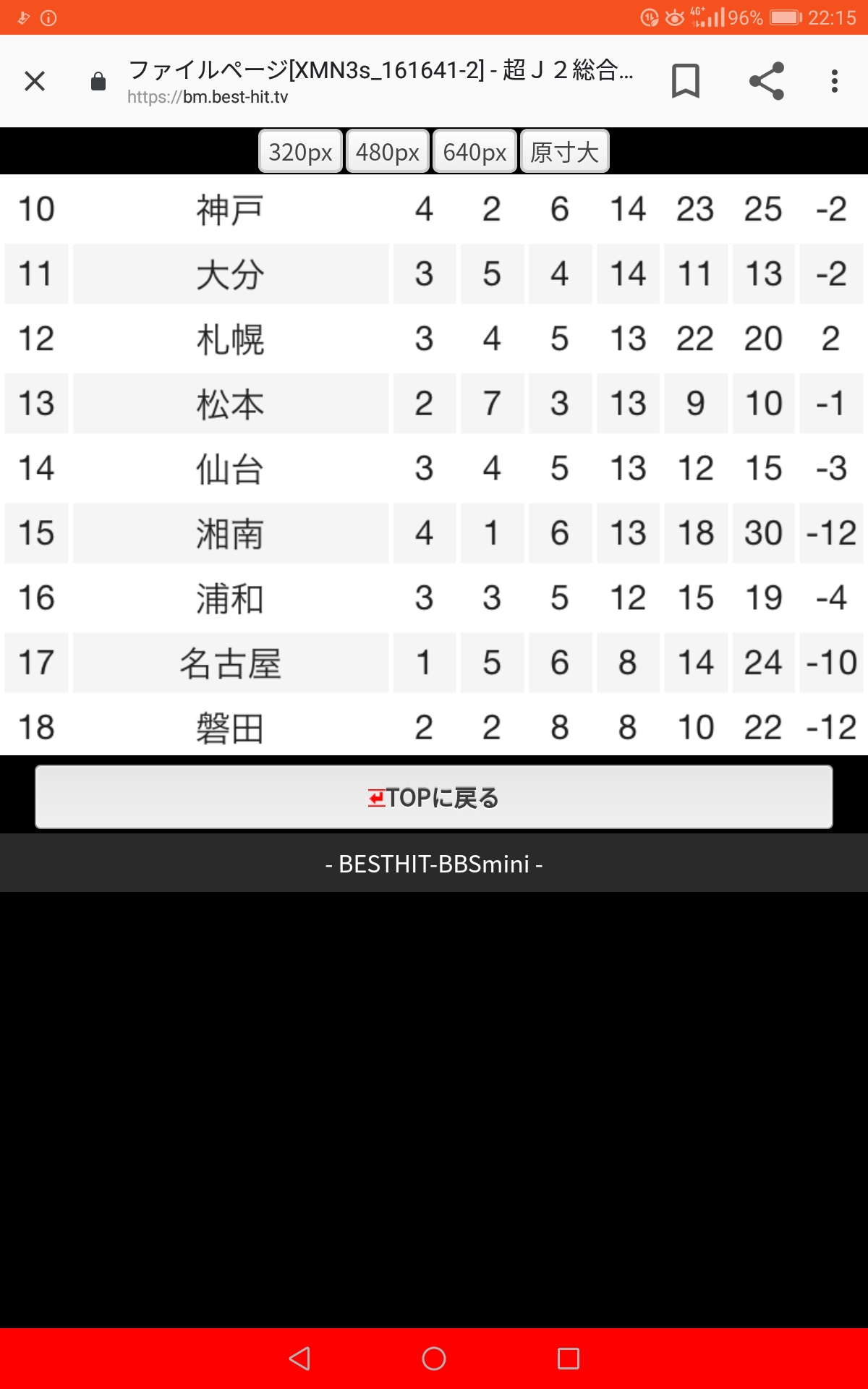Image resolution: width=868 pixels, height=1389 pixels.
Task: Go to the home screen
Action: tap(434, 1359)
